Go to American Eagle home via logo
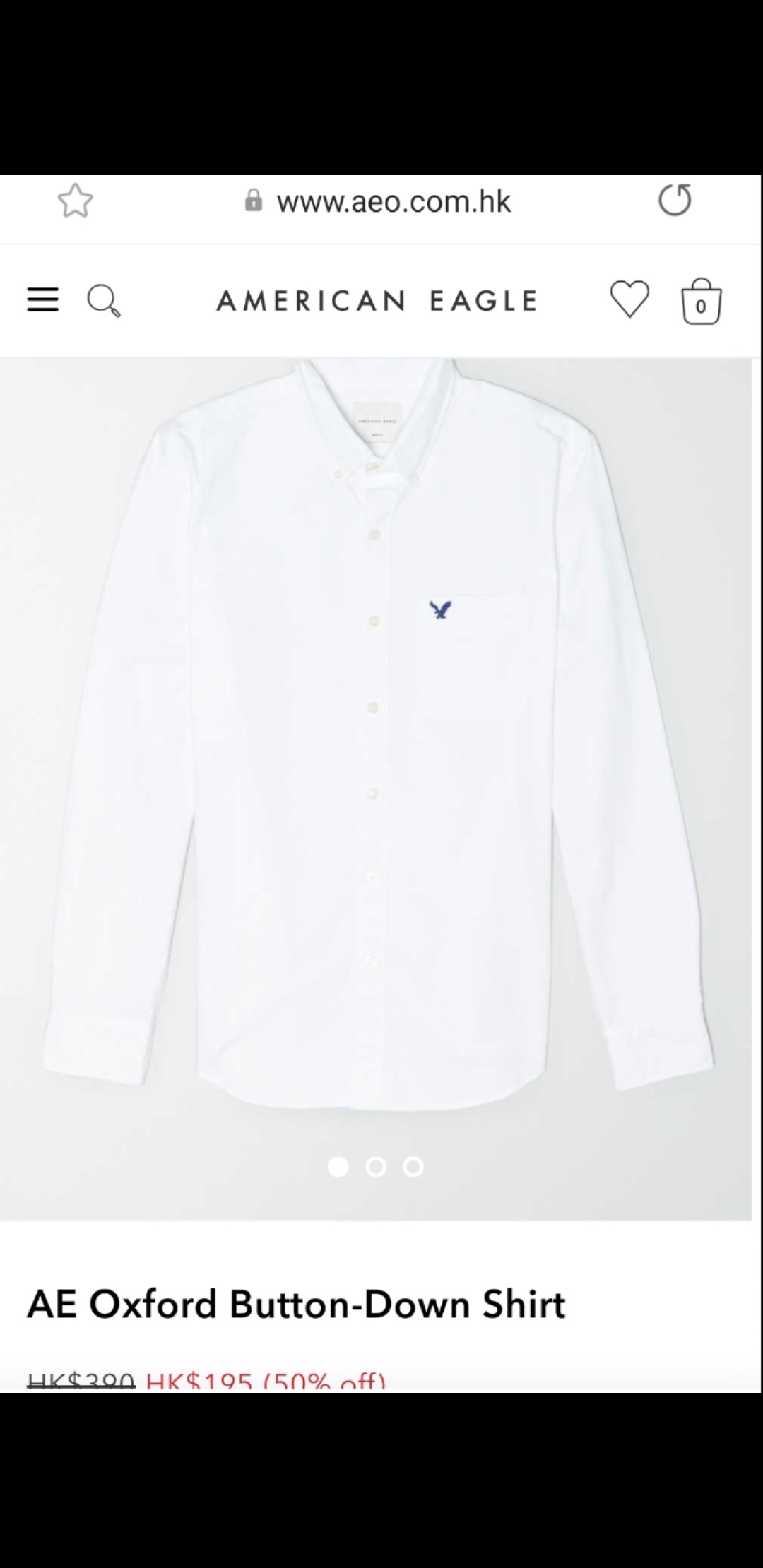Viewport: 763px width, 1568px height. tap(377, 301)
